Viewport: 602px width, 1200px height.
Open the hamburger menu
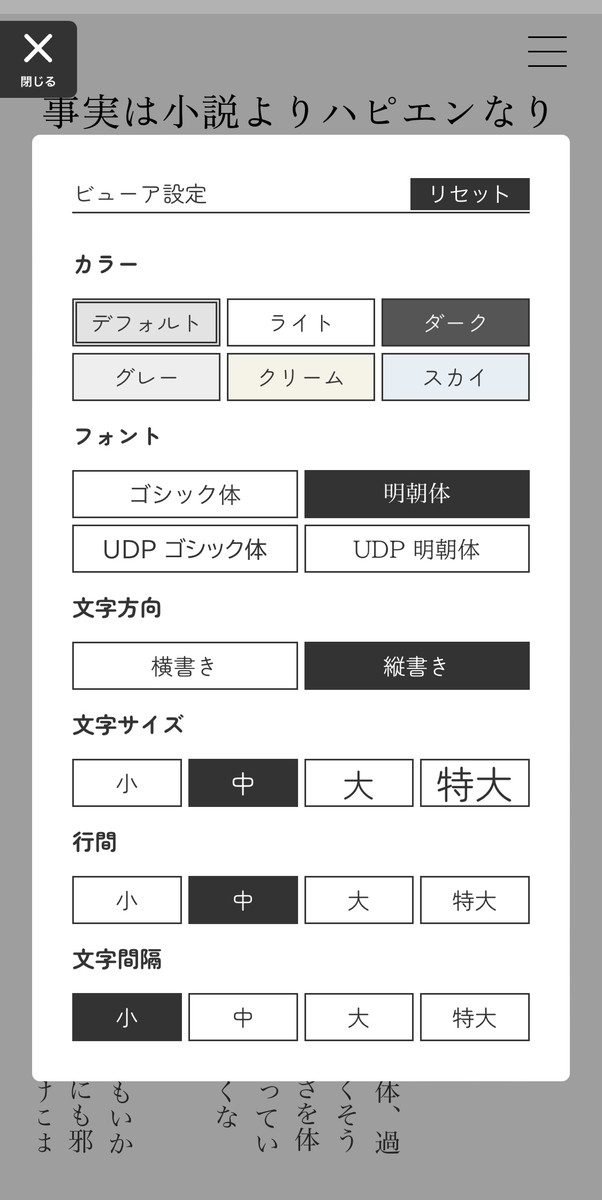(x=547, y=51)
